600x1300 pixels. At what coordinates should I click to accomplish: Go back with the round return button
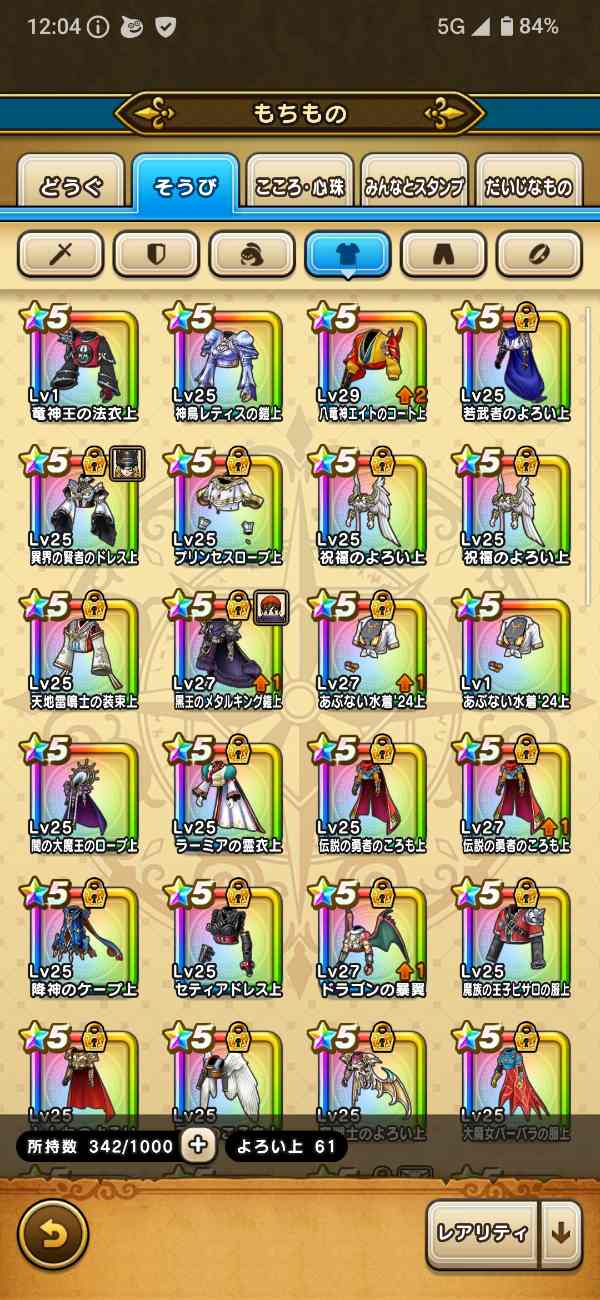click(x=53, y=1235)
